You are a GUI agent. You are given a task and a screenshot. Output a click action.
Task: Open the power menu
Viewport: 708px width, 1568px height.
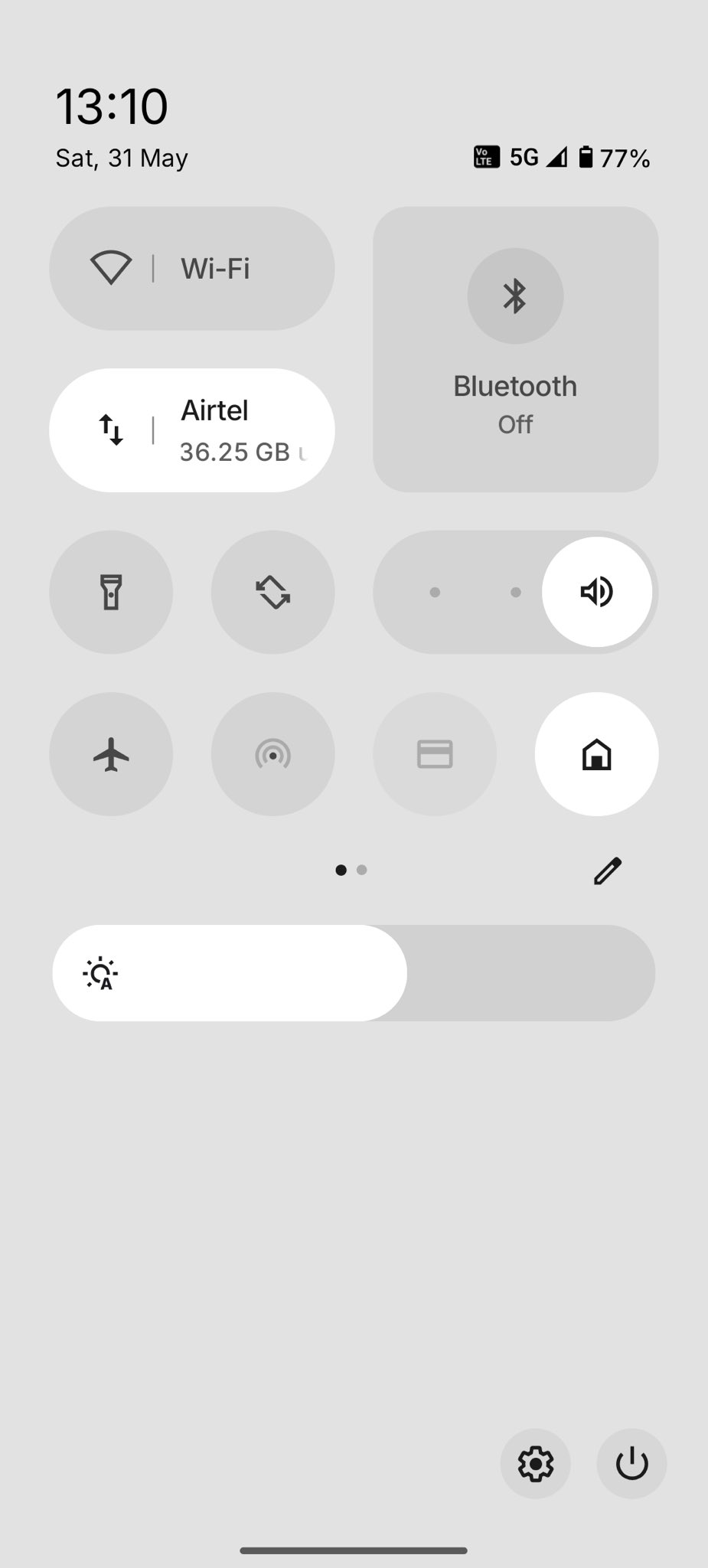click(x=631, y=1463)
